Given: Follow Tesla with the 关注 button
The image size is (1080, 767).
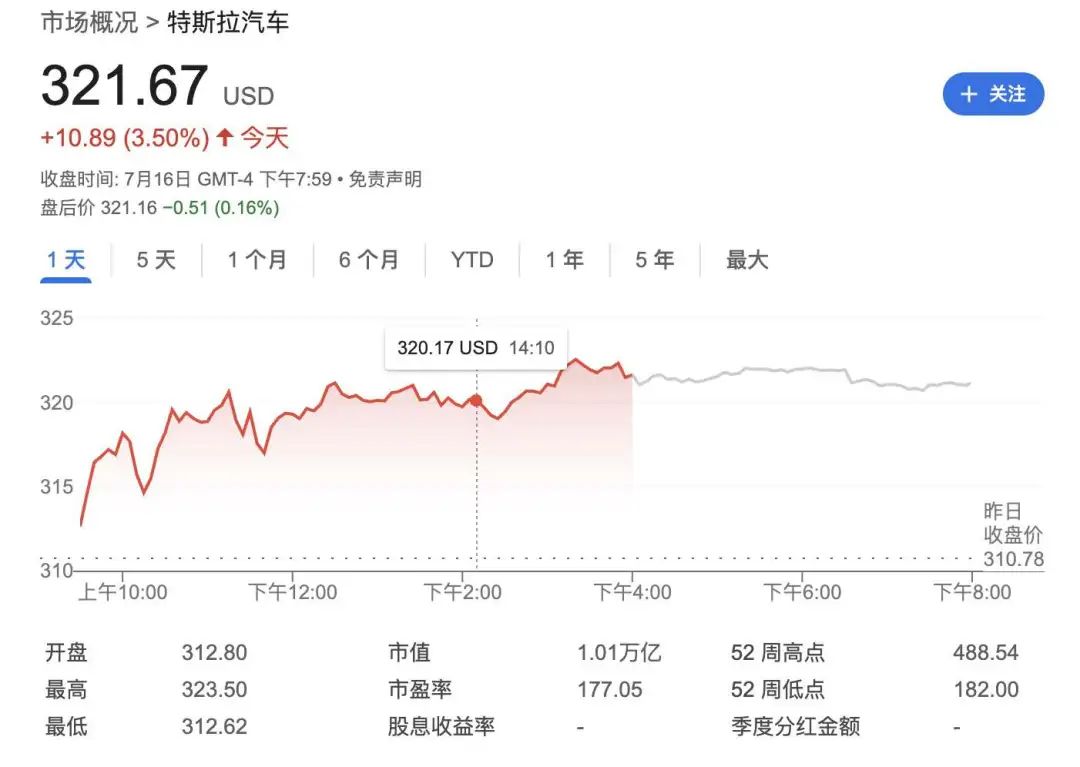Looking at the screenshot, I should click(993, 94).
